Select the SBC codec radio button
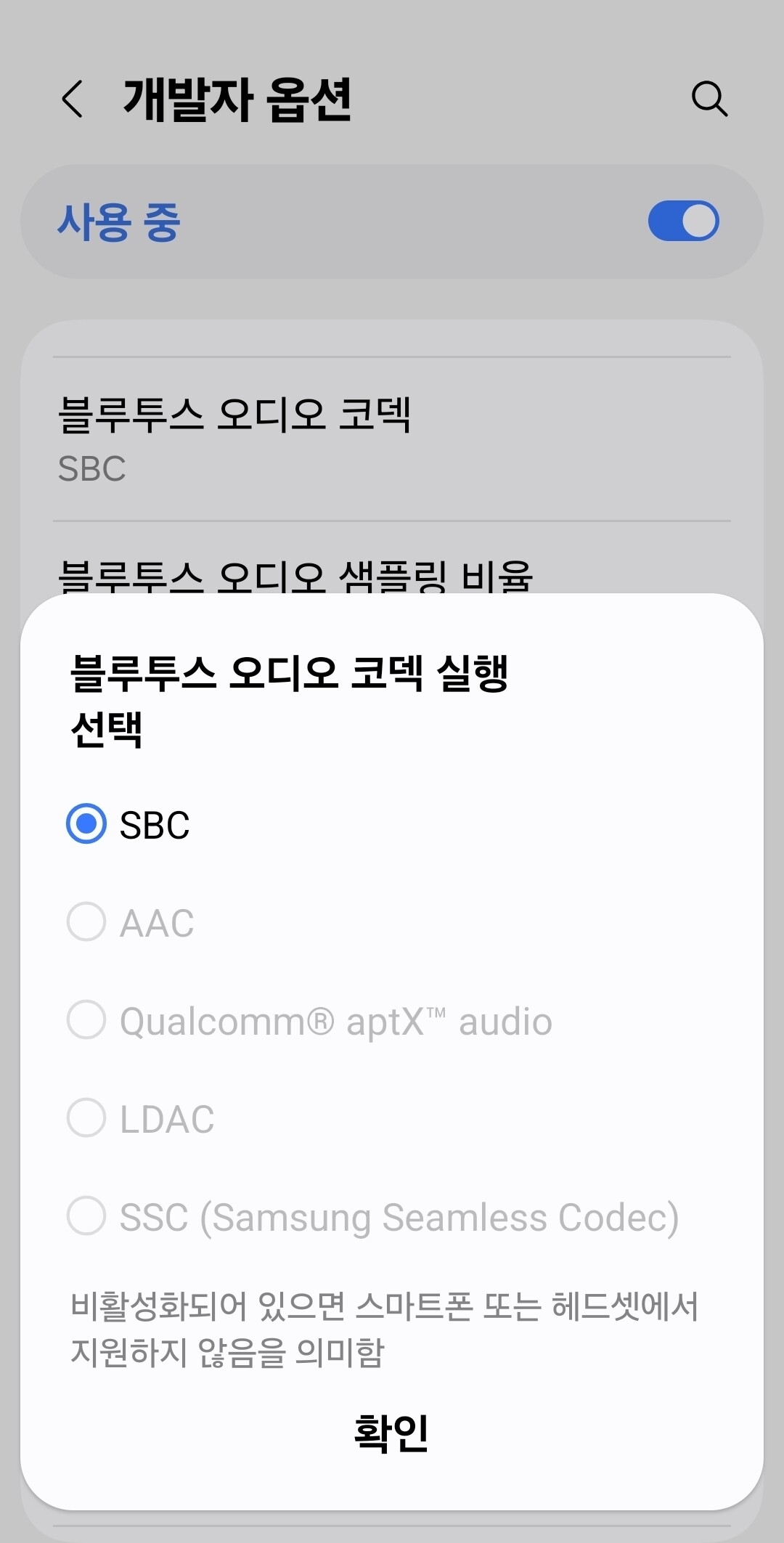This screenshot has width=784, height=1543. 86,824
